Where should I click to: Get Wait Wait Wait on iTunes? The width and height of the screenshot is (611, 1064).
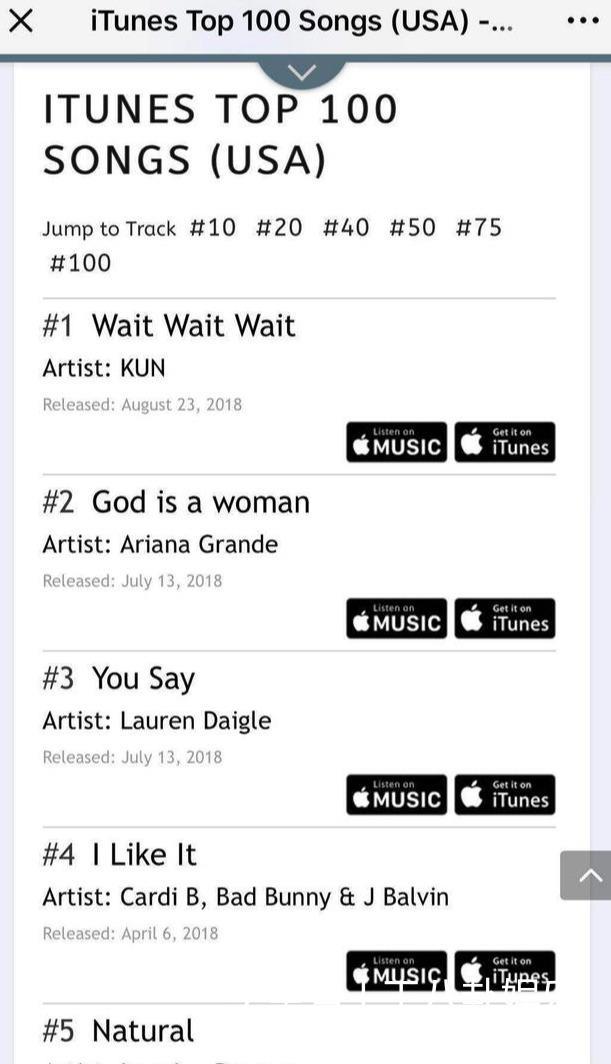coord(505,442)
